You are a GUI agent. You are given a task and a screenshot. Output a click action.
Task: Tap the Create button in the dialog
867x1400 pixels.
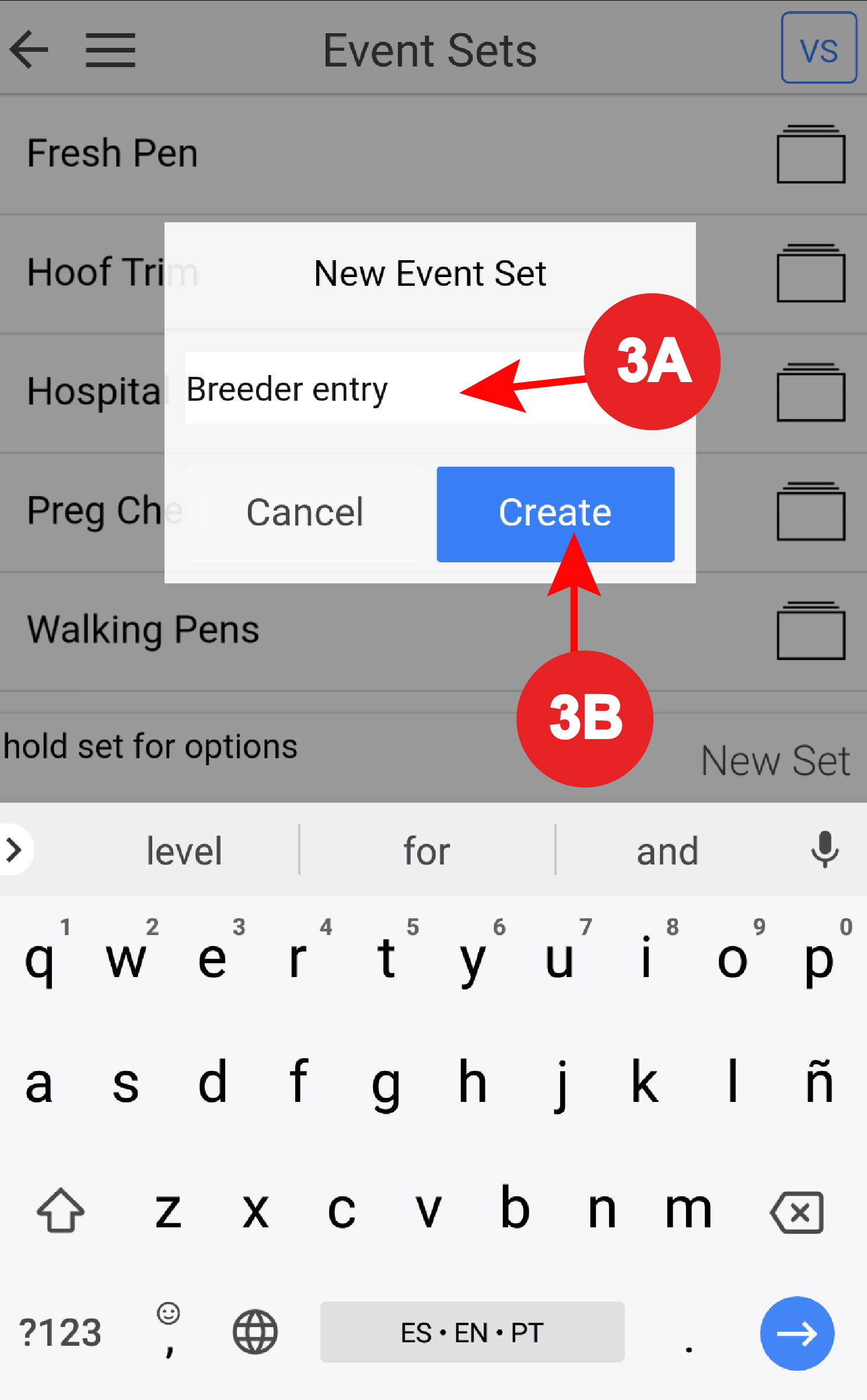point(555,514)
